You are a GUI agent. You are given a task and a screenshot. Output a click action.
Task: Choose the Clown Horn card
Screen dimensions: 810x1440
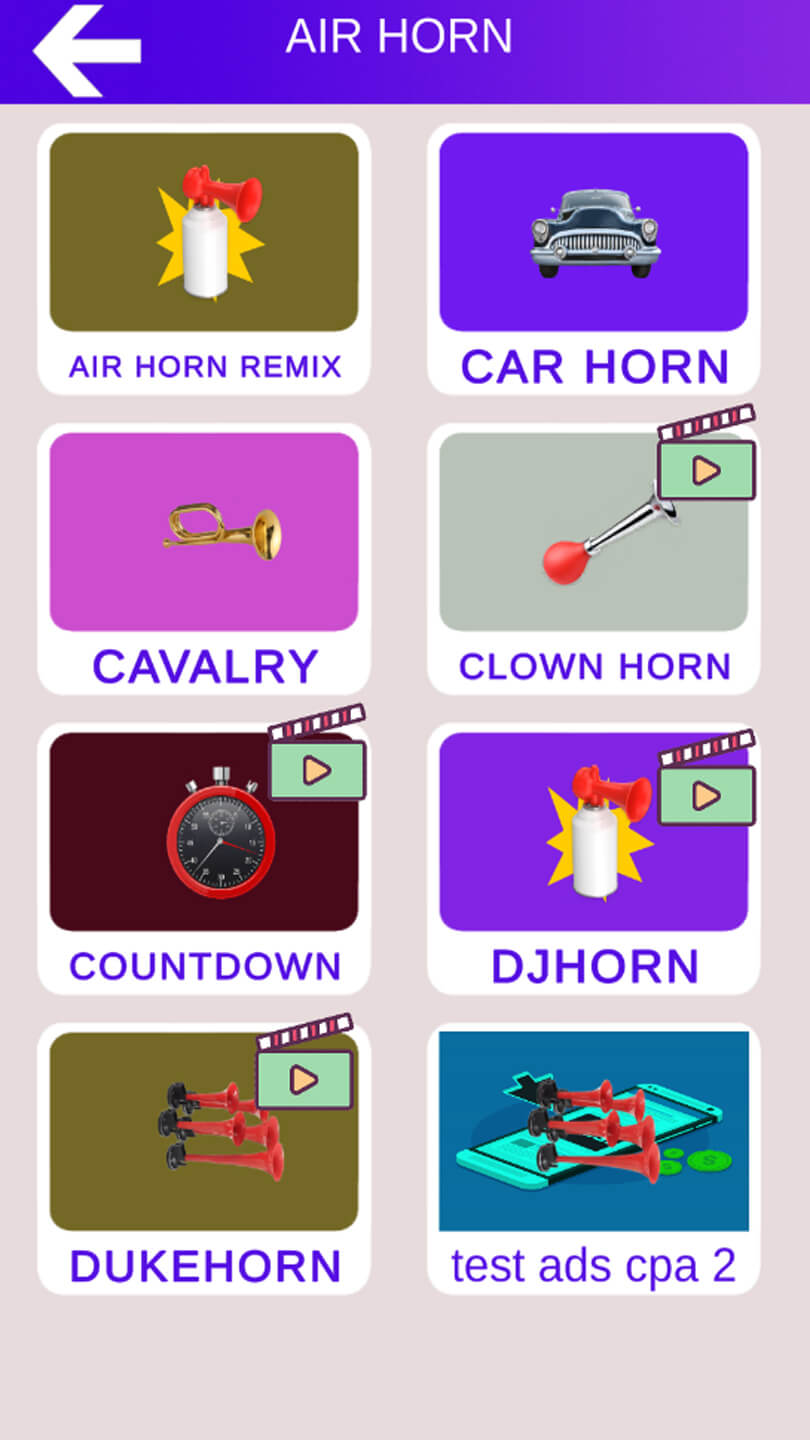[594, 558]
